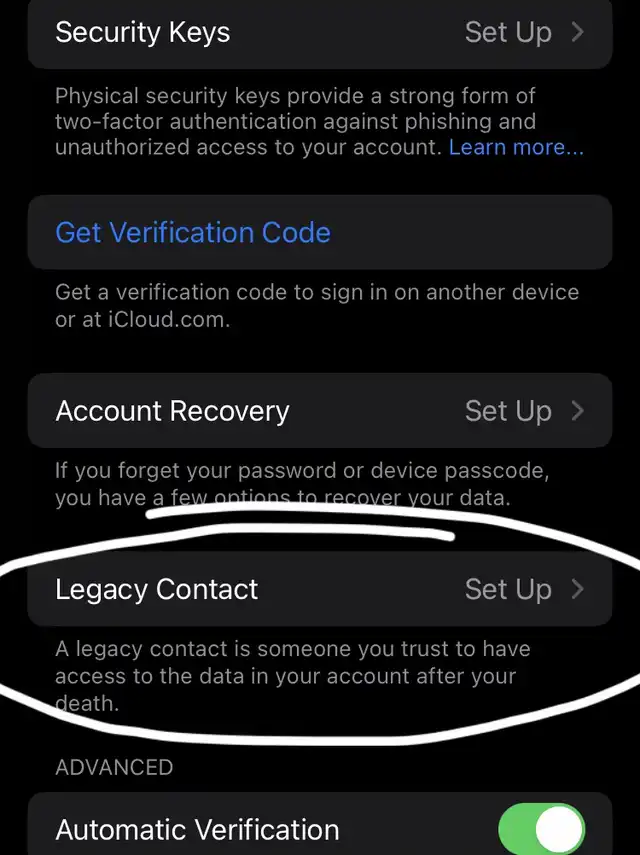
Task: Set up a Legacy Contact
Action: pyautogui.click(x=320, y=589)
